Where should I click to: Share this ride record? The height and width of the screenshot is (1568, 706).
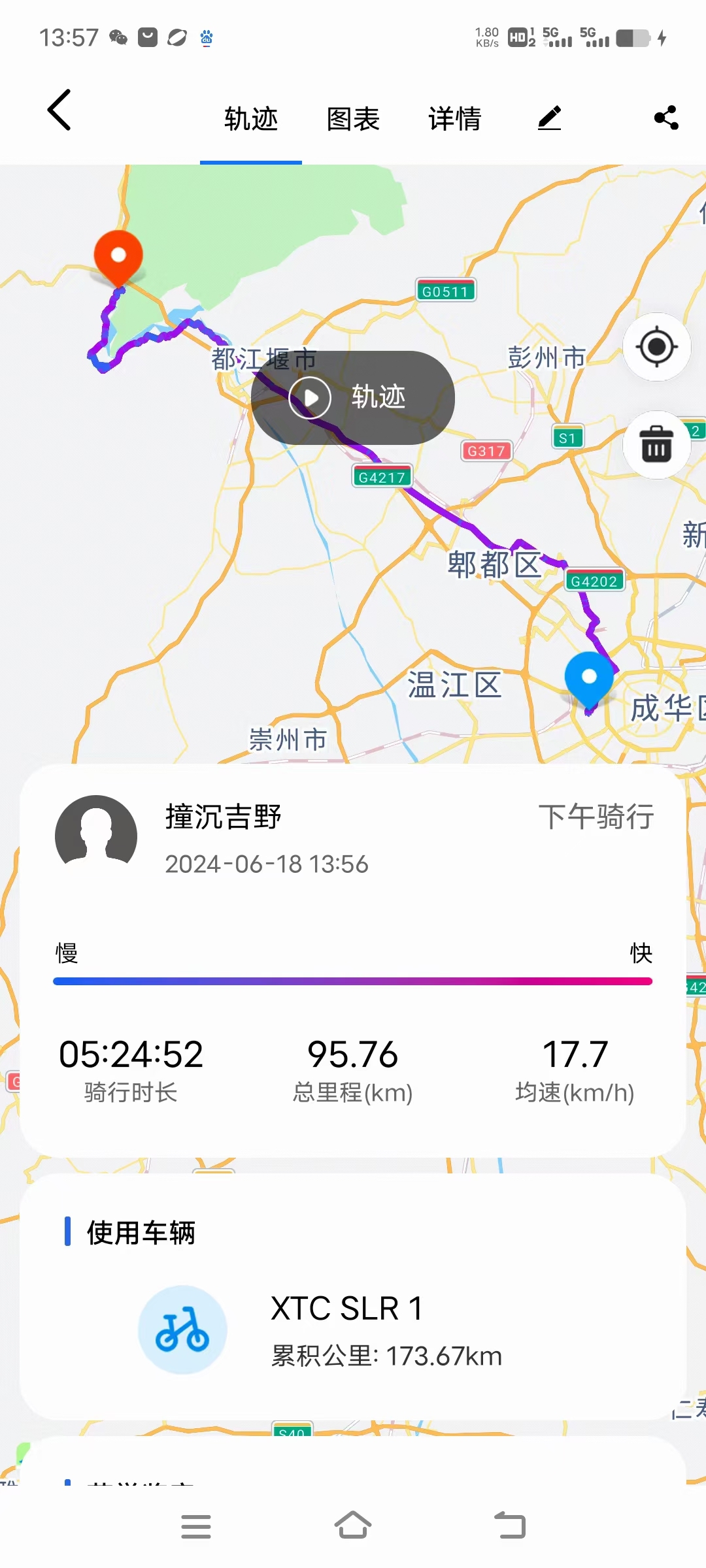[666, 118]
